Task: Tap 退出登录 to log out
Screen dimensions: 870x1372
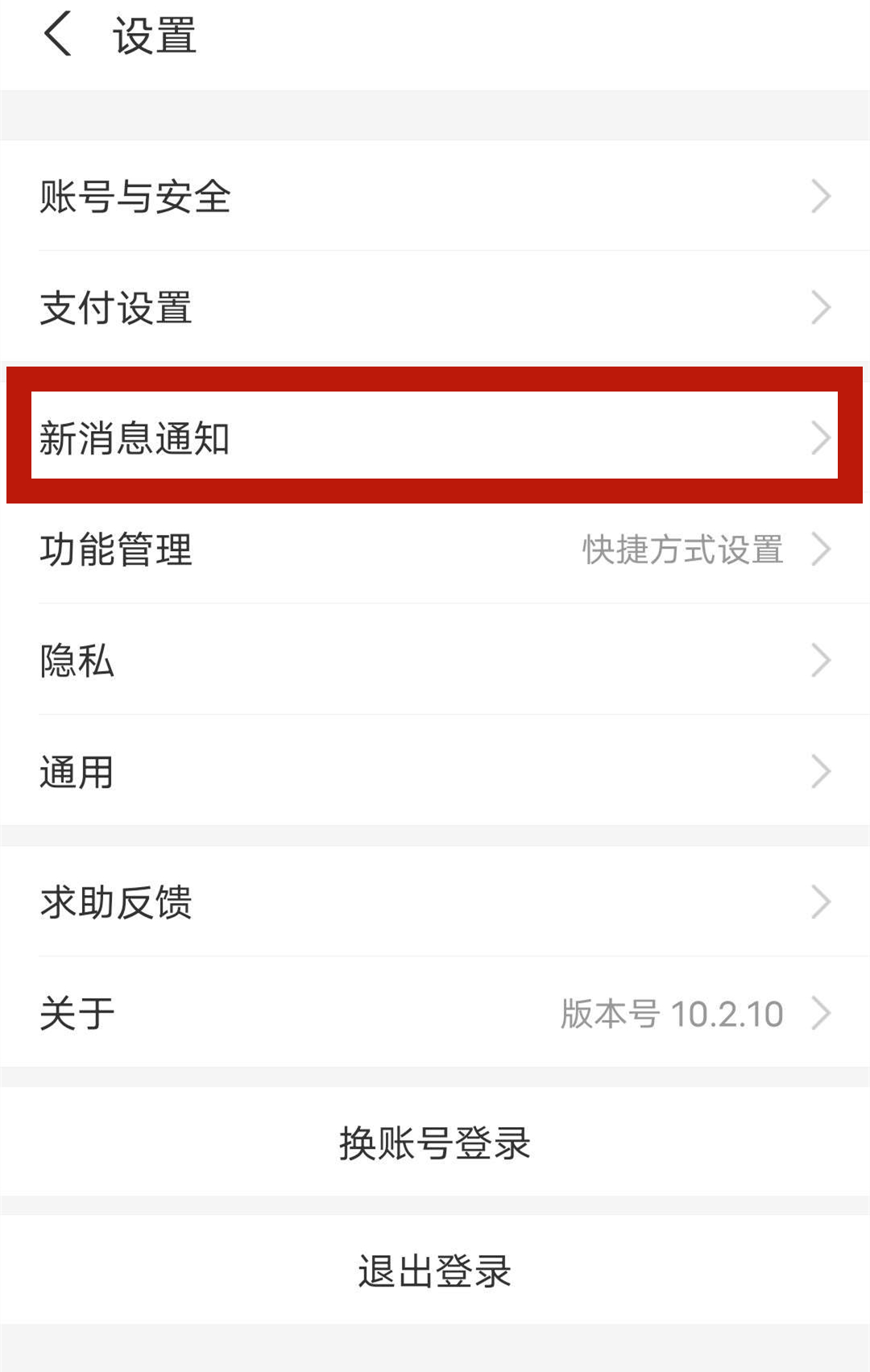Action: [435, 1270]
